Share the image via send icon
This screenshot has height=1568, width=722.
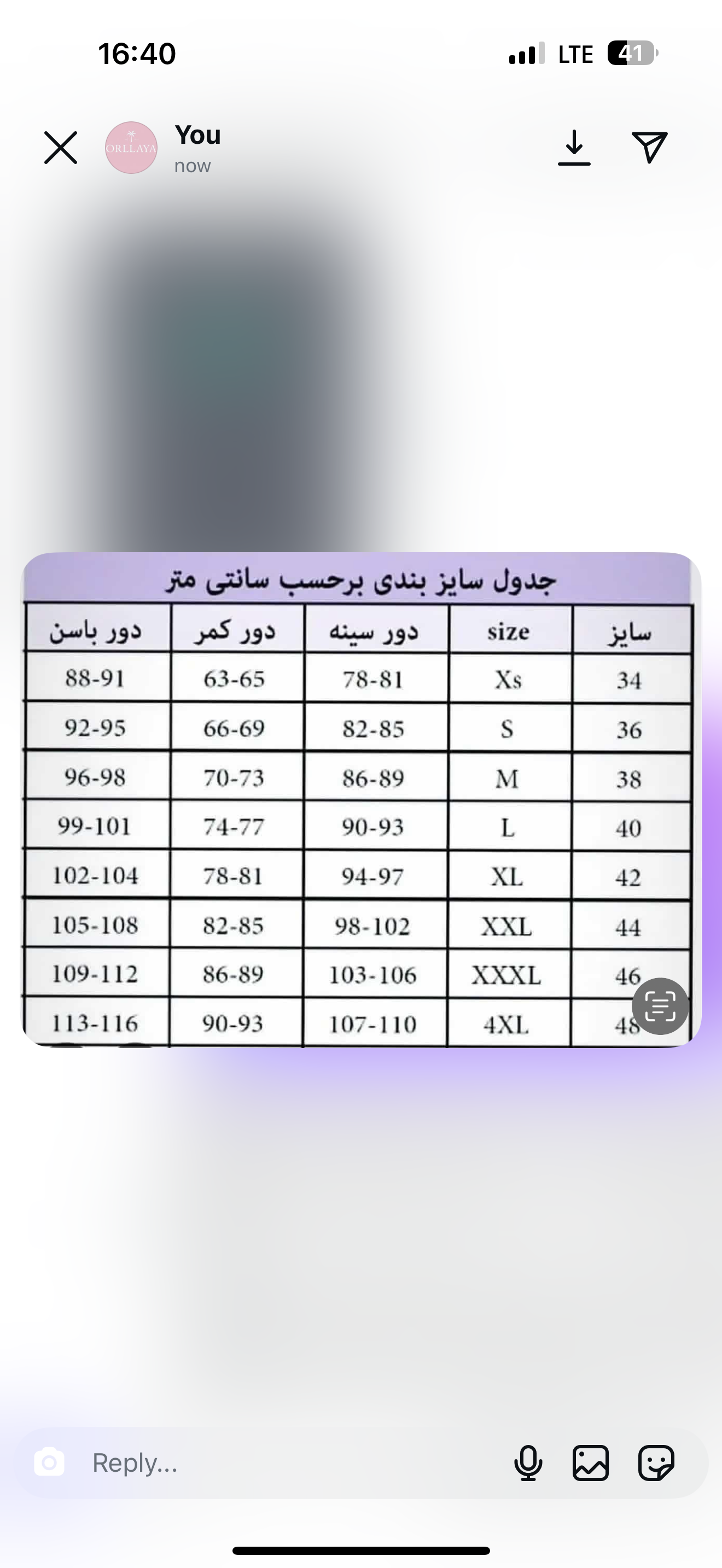tap(650, 147)
